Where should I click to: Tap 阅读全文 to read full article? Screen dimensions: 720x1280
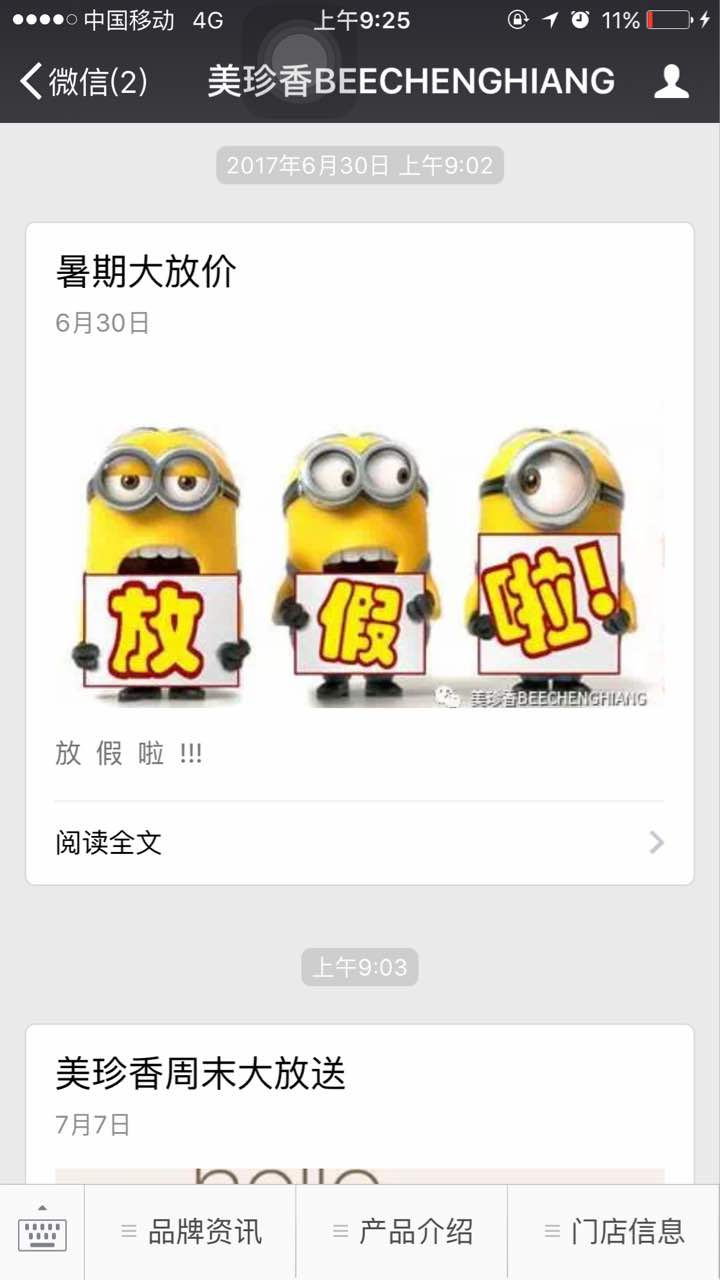(x=359, y=843)
